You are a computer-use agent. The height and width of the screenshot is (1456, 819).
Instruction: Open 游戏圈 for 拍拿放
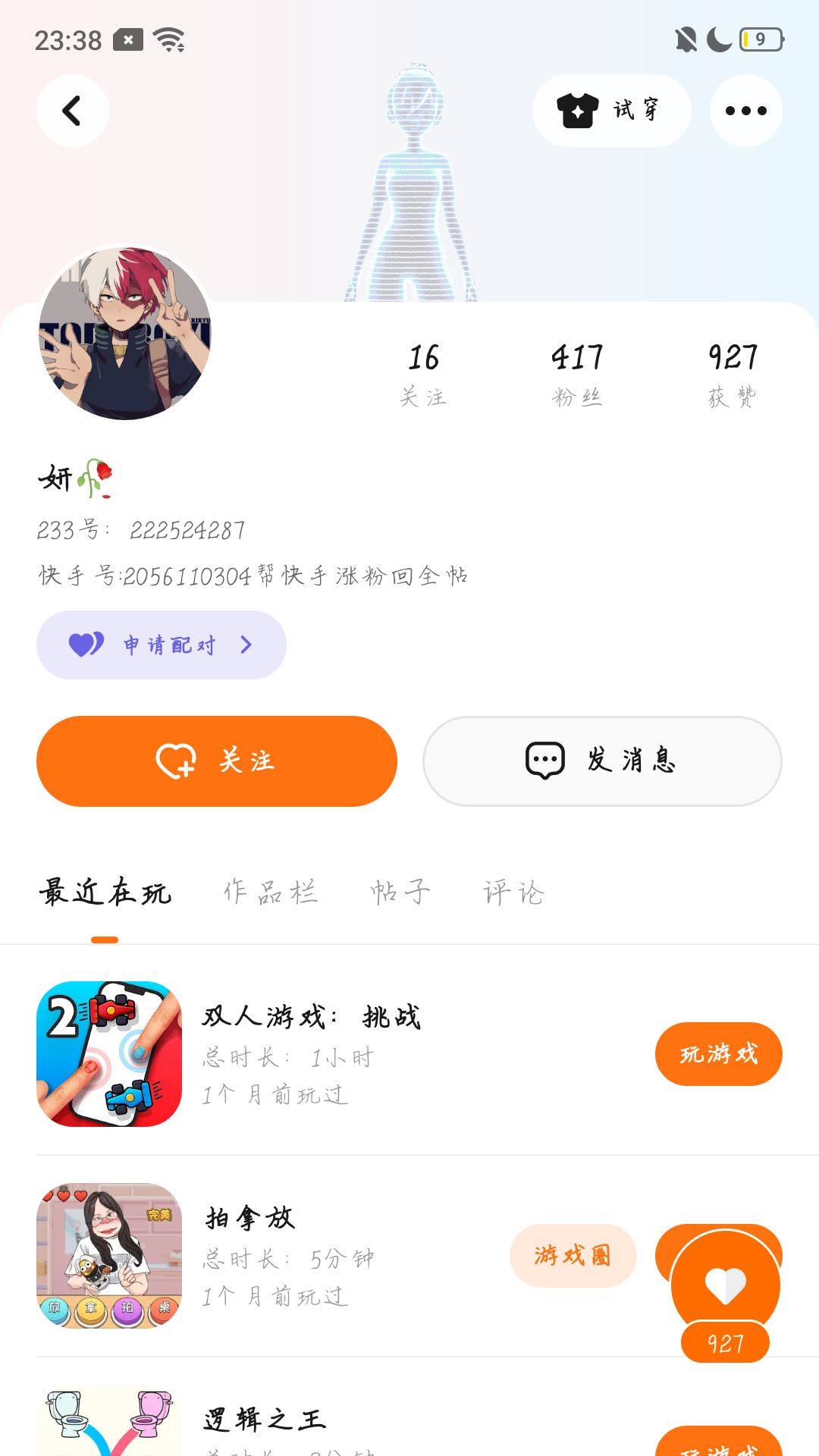573,1255
